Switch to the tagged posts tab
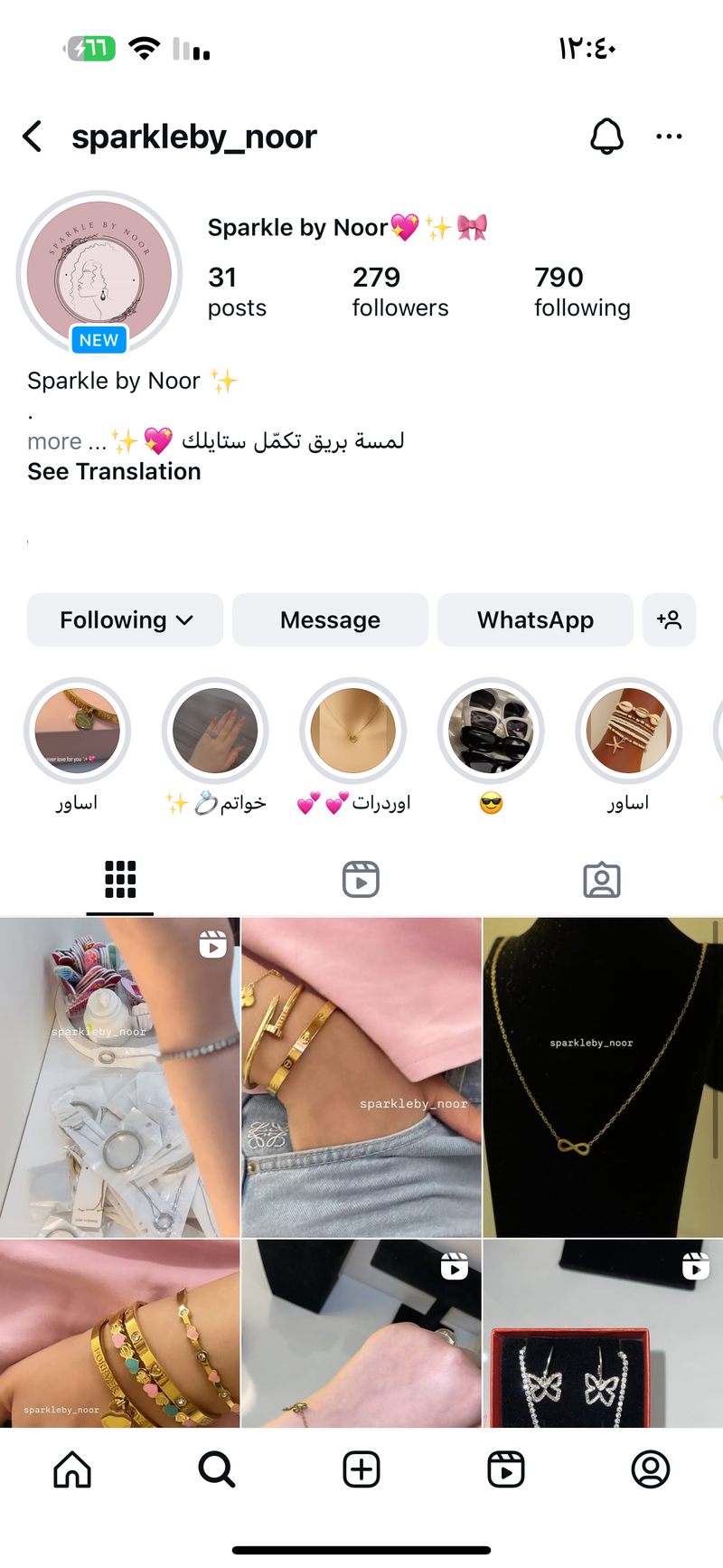 [602, 880]
